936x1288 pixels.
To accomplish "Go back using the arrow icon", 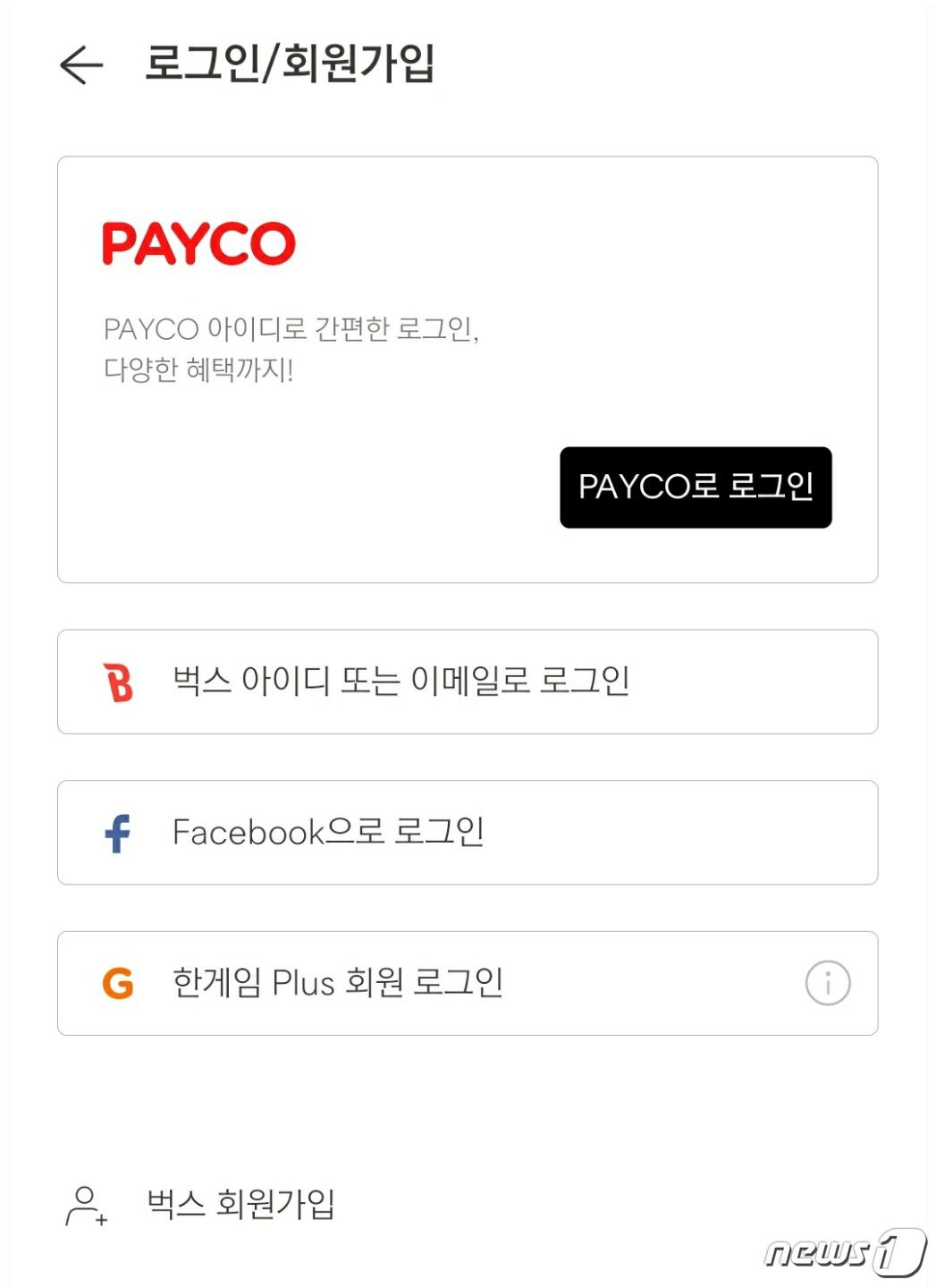I will coord(81,65).
